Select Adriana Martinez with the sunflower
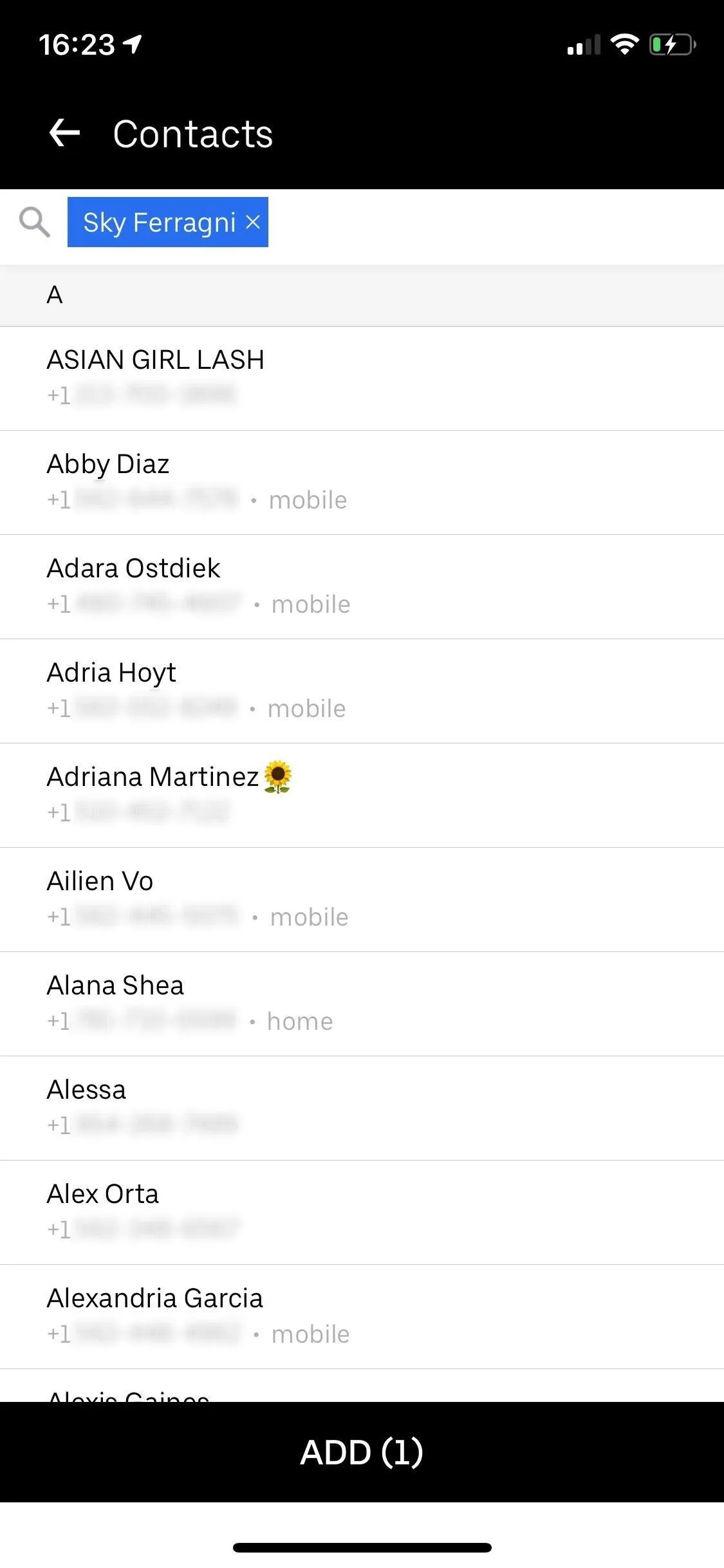 point(362,796)
